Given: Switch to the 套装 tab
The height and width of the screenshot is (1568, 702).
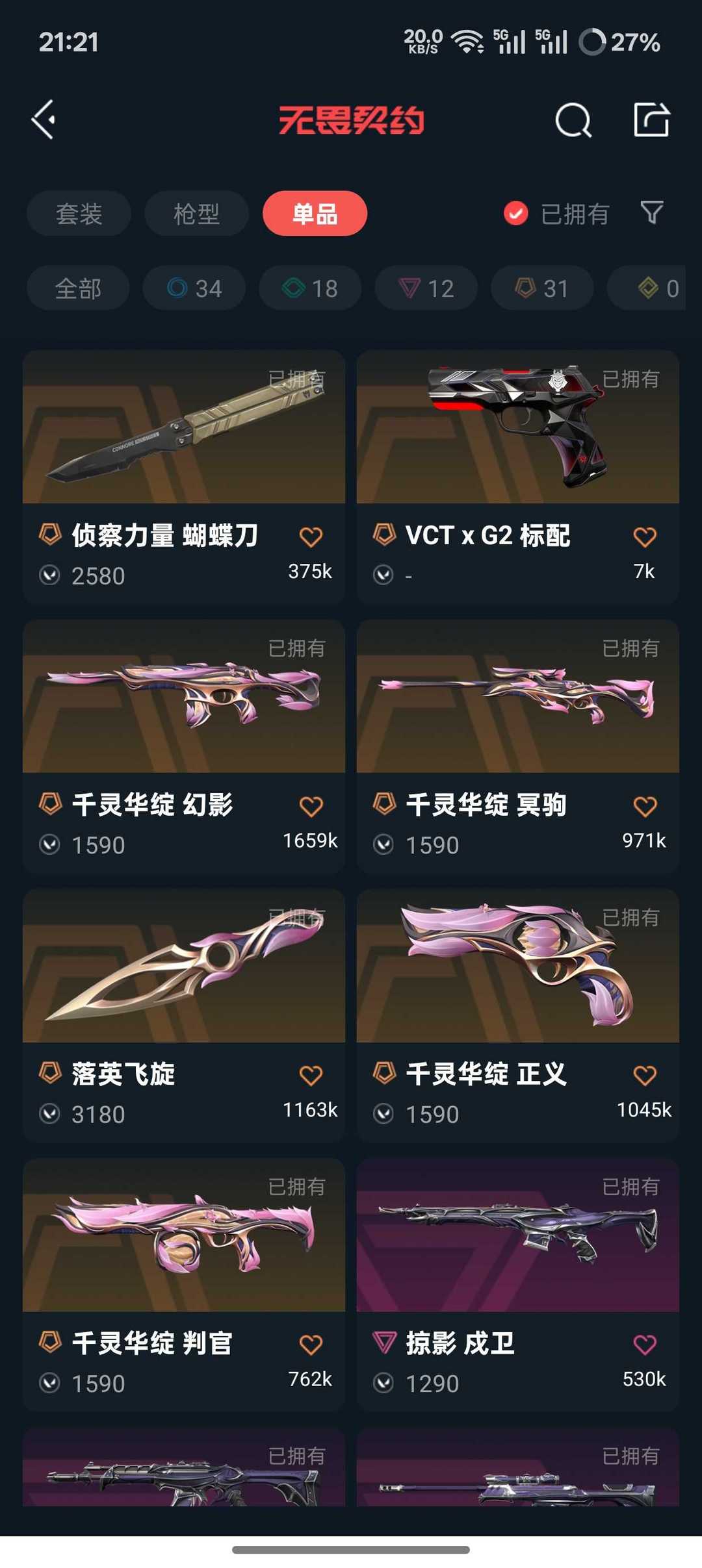Looking at the screenshot, I should 79,213.
